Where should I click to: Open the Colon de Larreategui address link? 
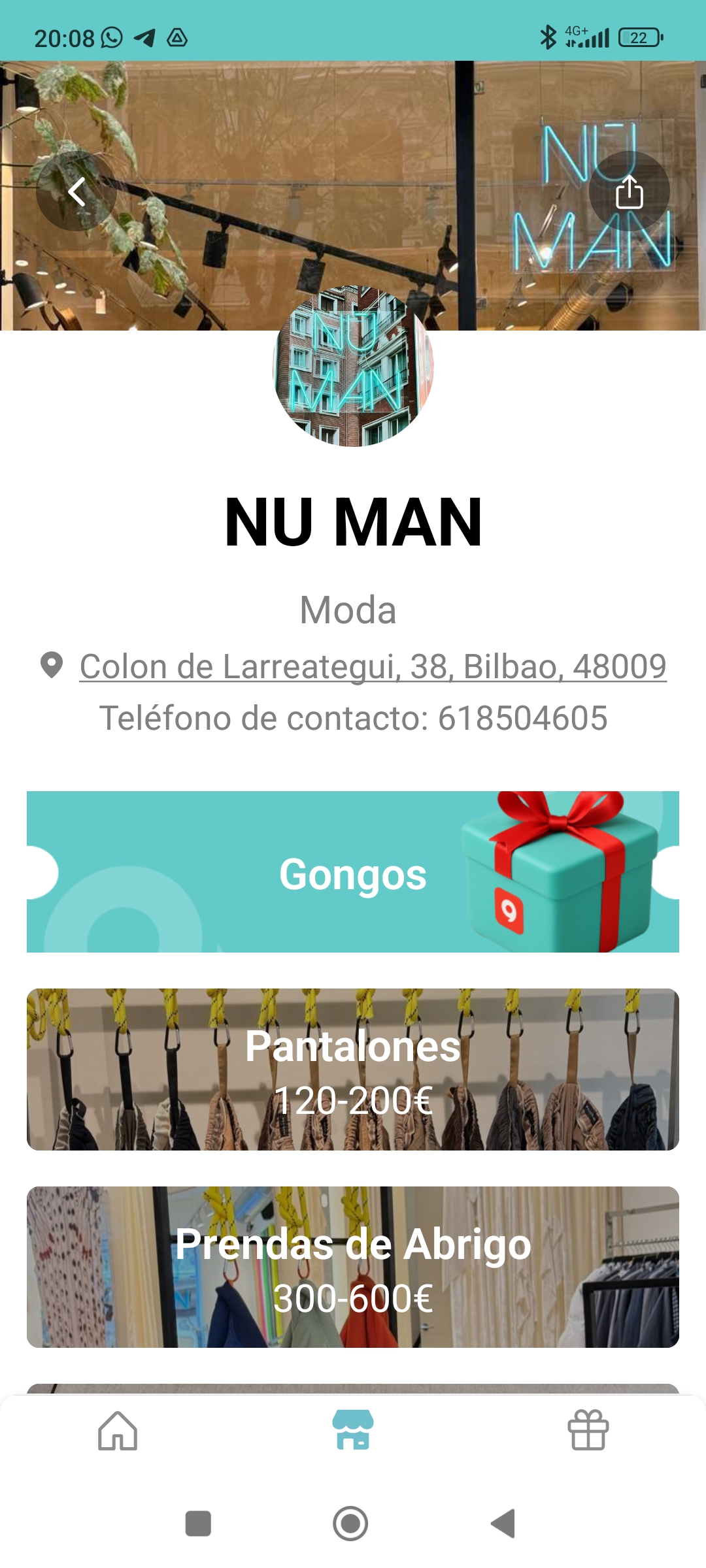click(373, 667)
